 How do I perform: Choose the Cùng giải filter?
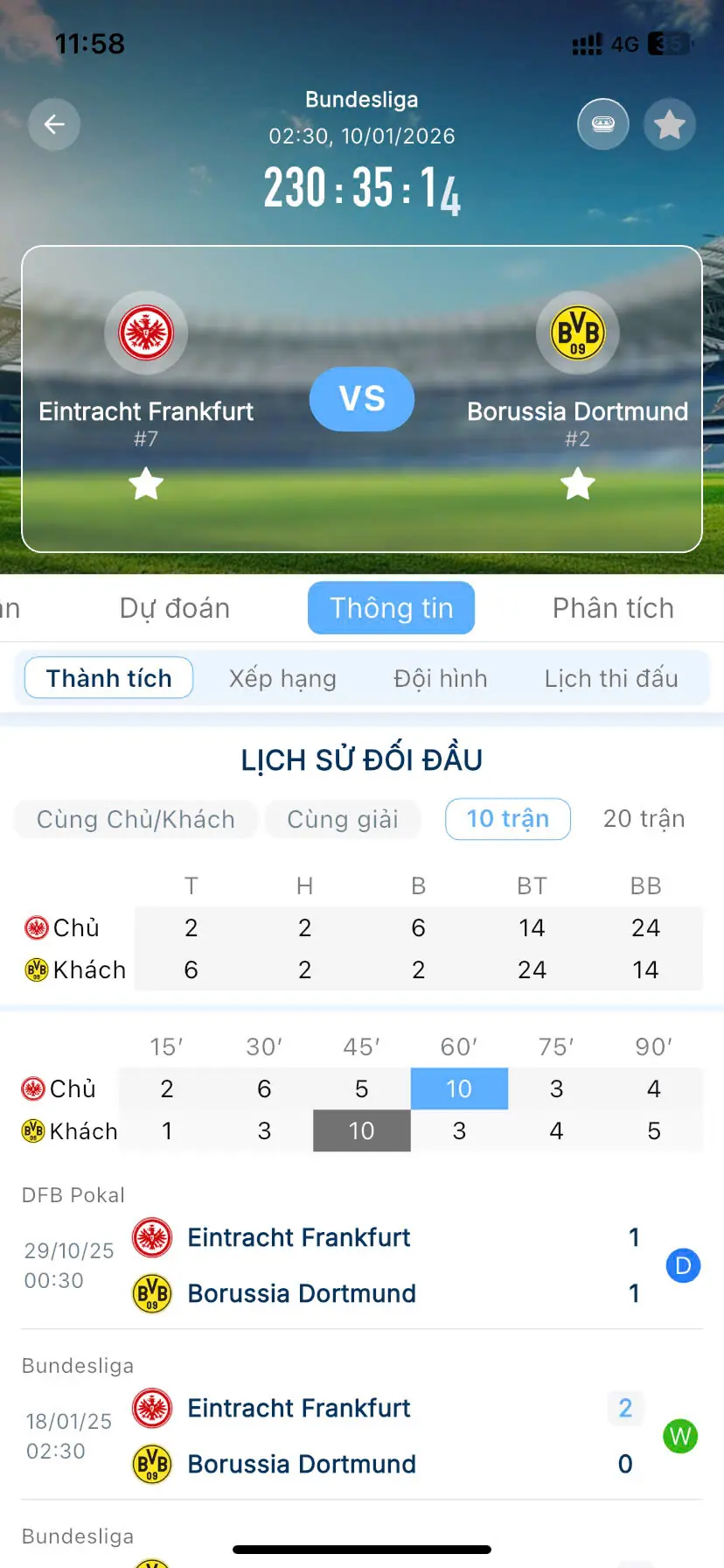[343, 819]
